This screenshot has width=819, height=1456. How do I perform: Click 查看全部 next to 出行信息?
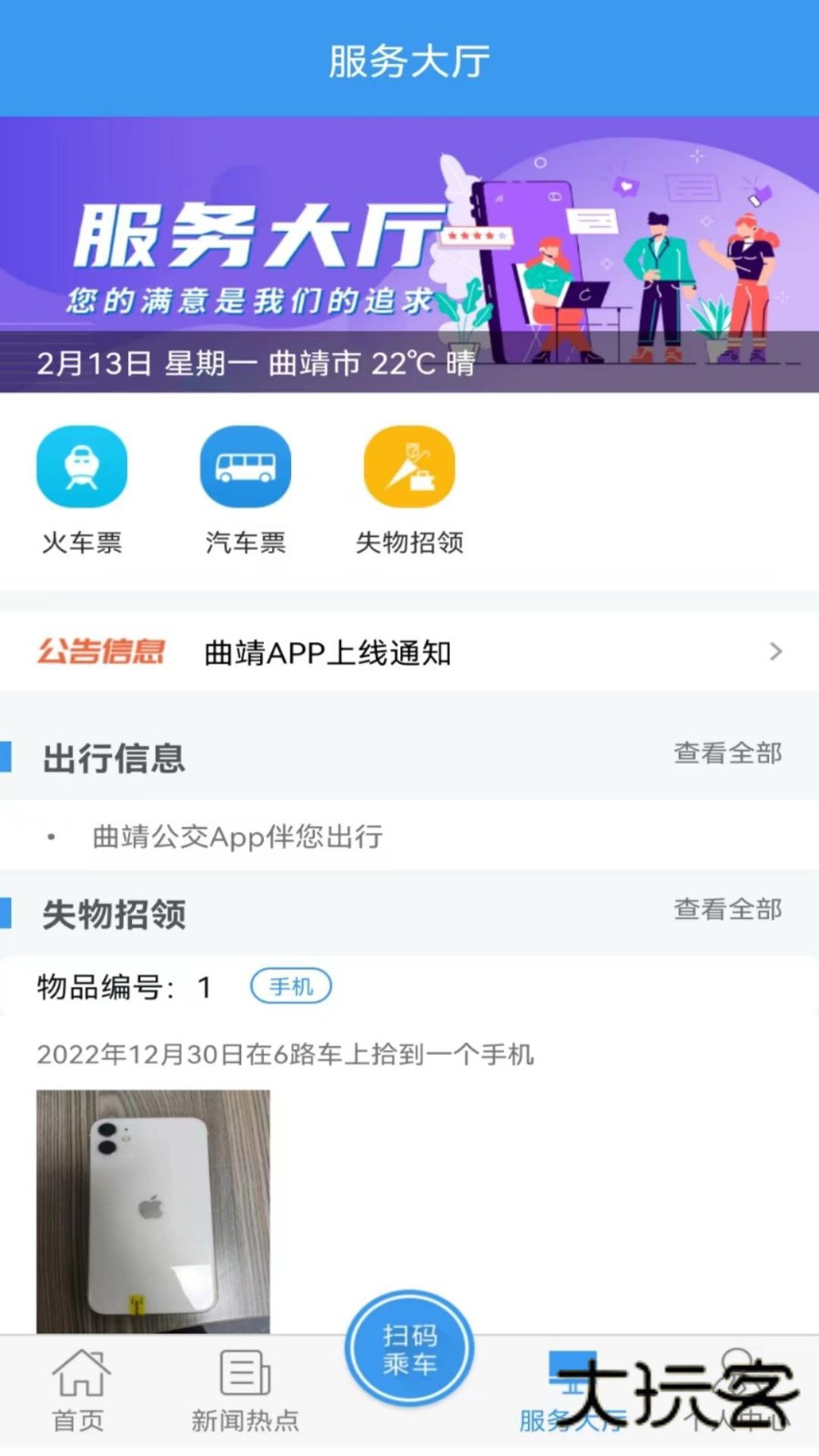click(727, 753)
